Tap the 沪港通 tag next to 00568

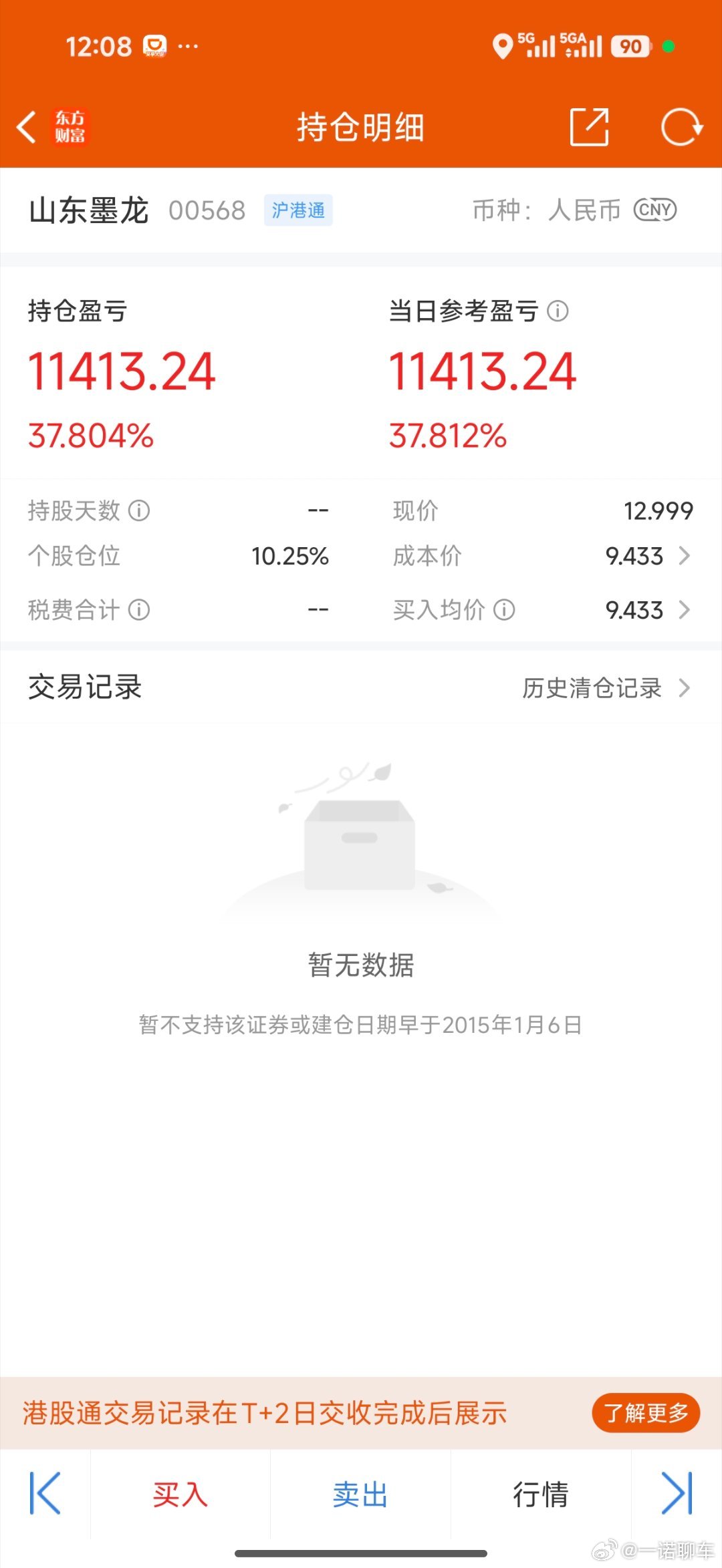pos(298,211)
